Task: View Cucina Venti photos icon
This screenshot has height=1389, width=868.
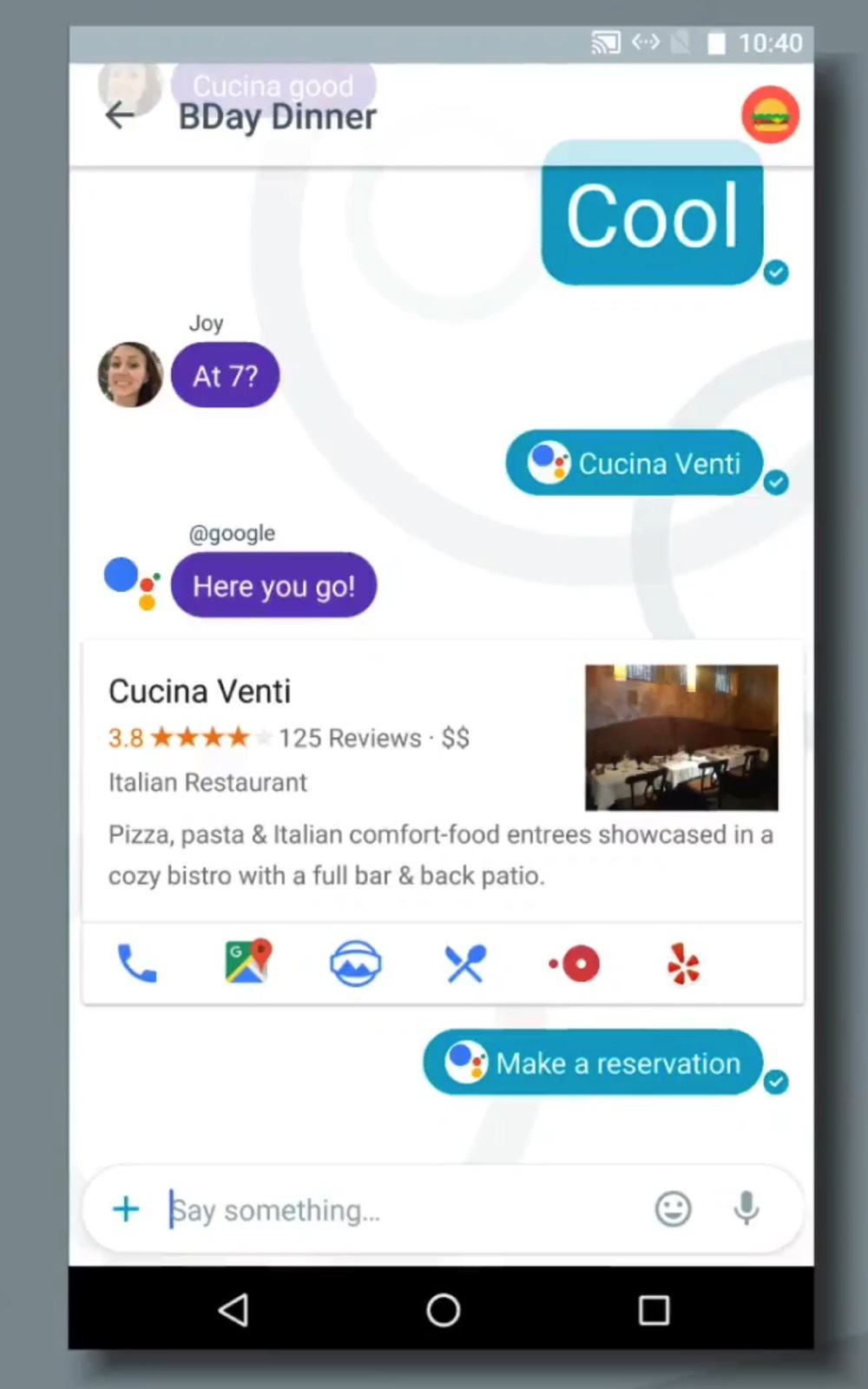Action: pyautogui.click(x=356, y=964)
